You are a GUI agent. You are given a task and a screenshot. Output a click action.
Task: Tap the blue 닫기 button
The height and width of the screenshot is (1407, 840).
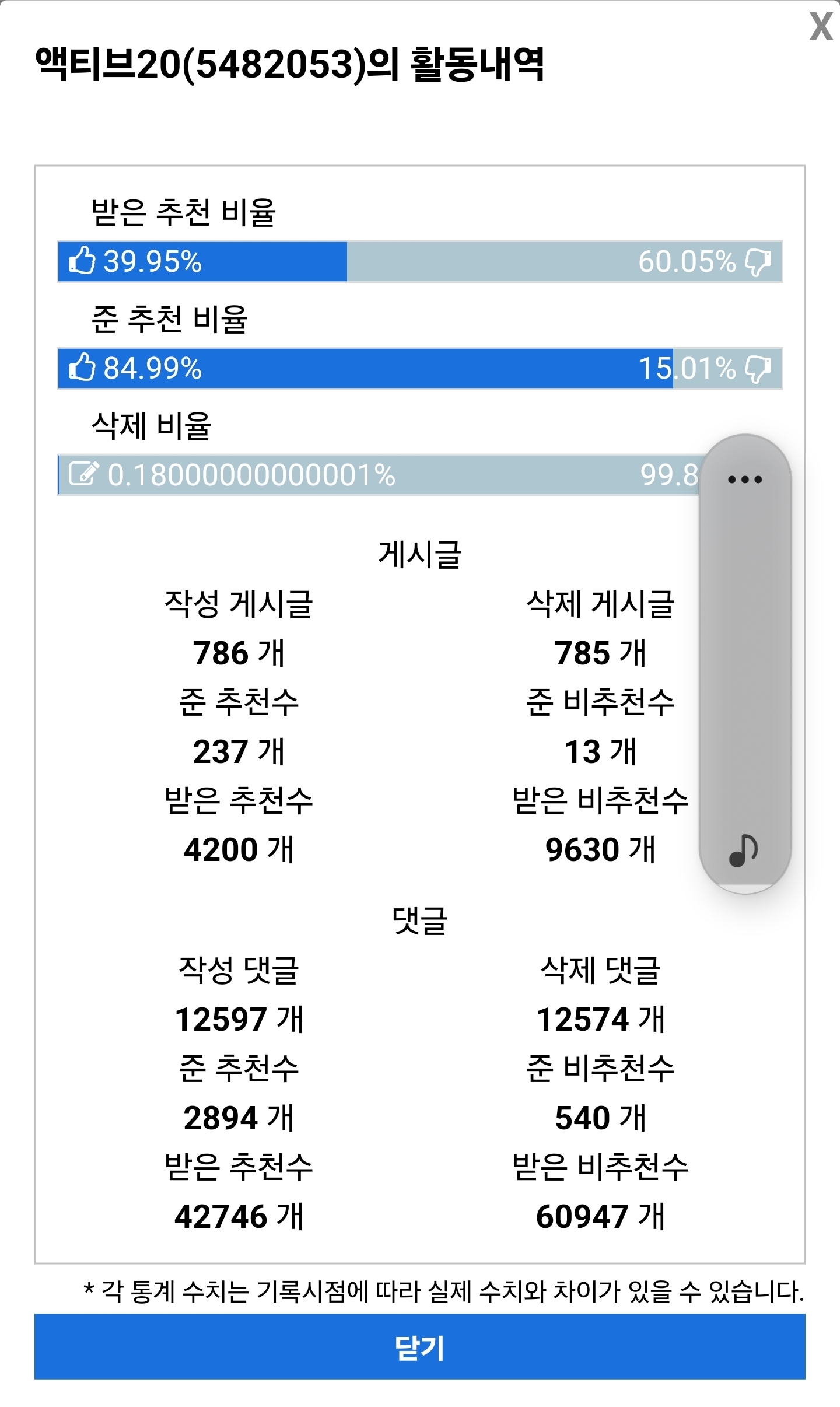tap(420, 1346)
